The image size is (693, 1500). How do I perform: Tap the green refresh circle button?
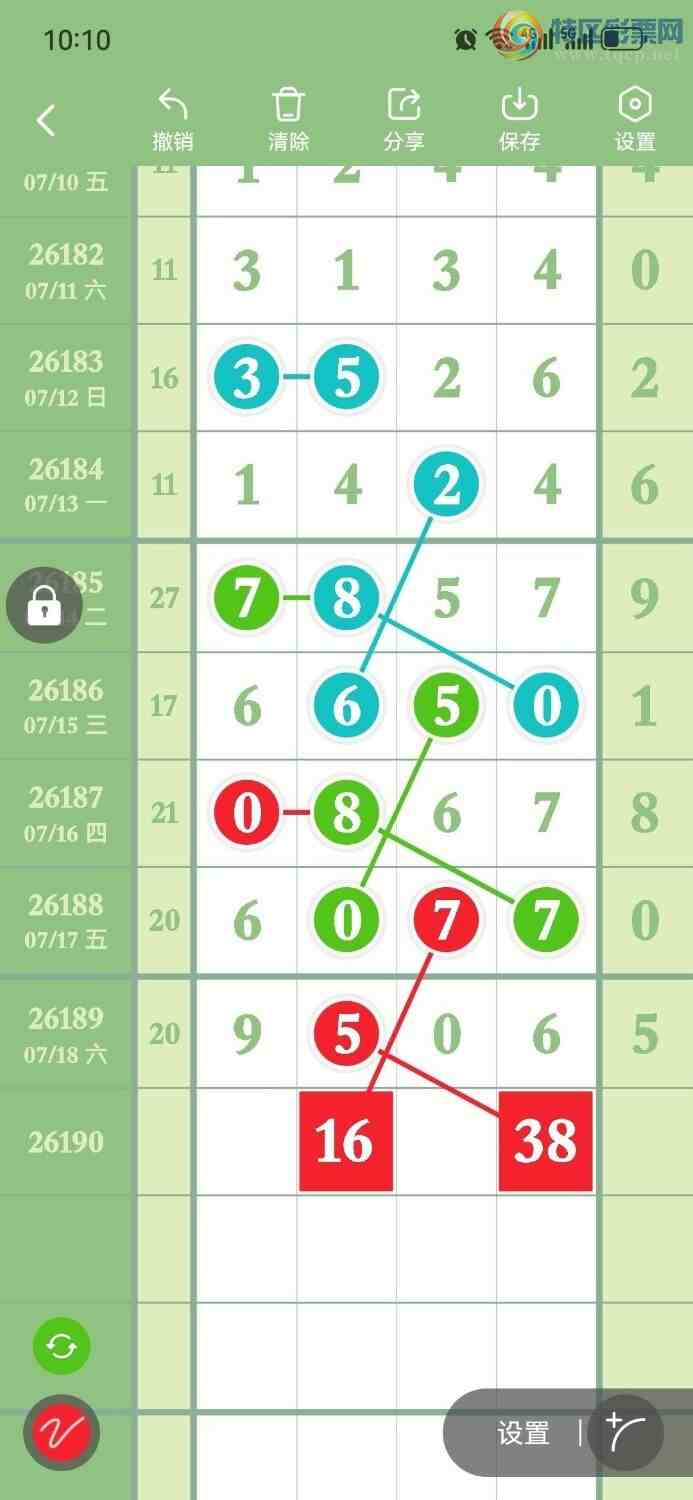tap(62, 1347)
